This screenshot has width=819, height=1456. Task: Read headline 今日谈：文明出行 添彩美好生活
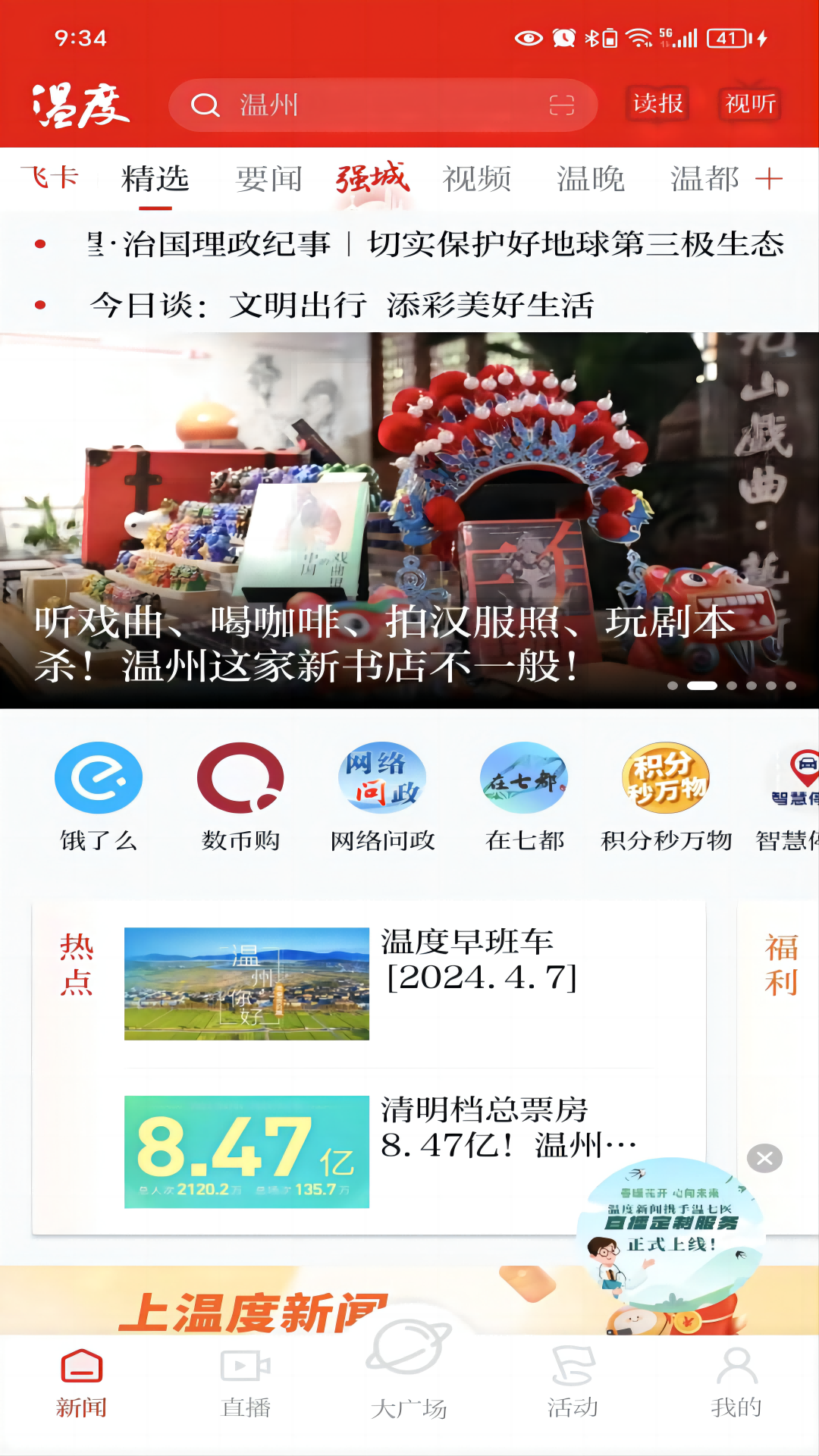coord(341,306)
